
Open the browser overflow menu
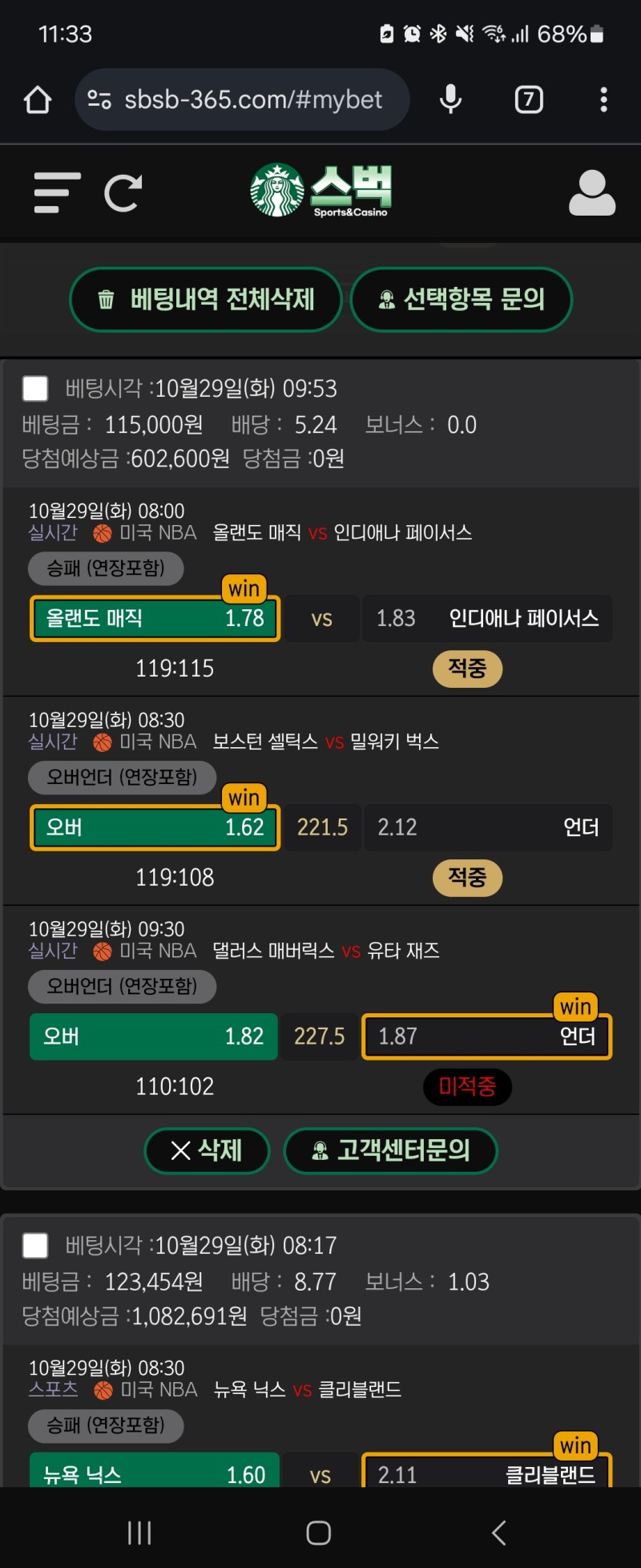[x=603, y=100]
